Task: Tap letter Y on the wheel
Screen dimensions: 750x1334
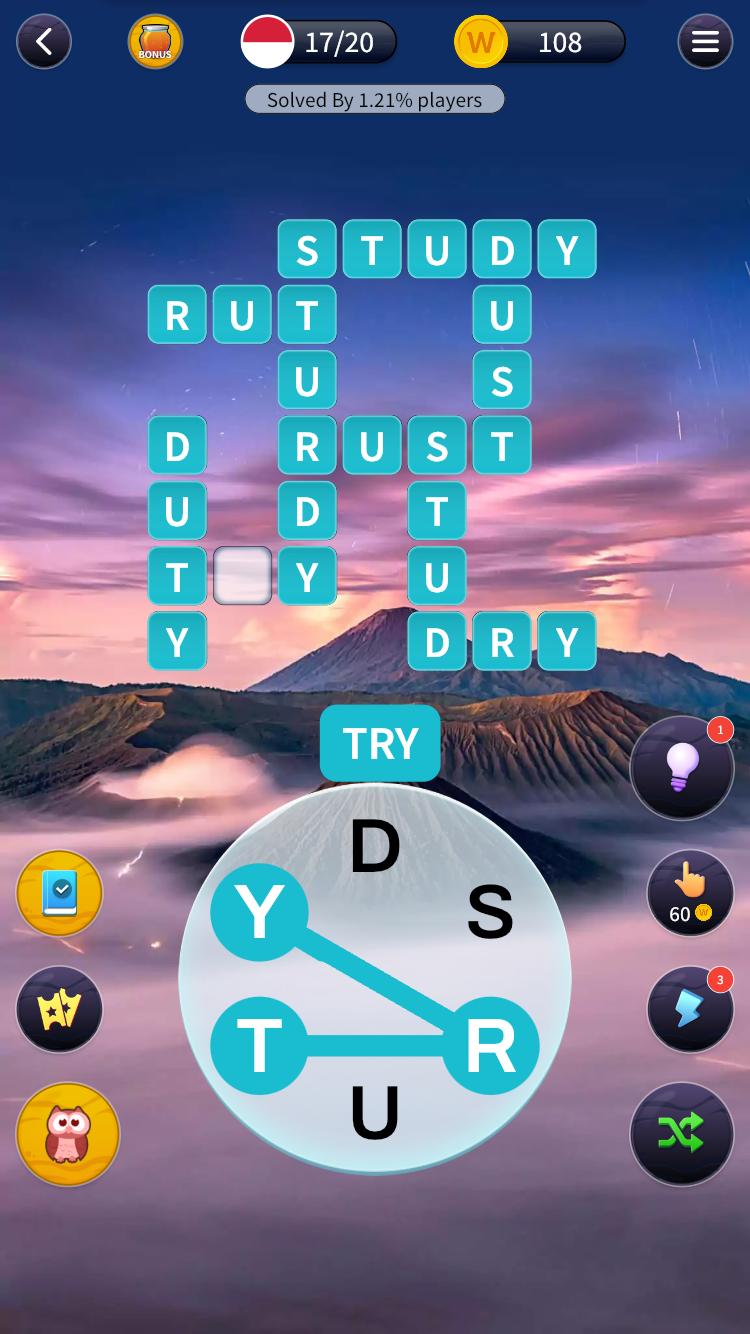Action: point(259,912)
